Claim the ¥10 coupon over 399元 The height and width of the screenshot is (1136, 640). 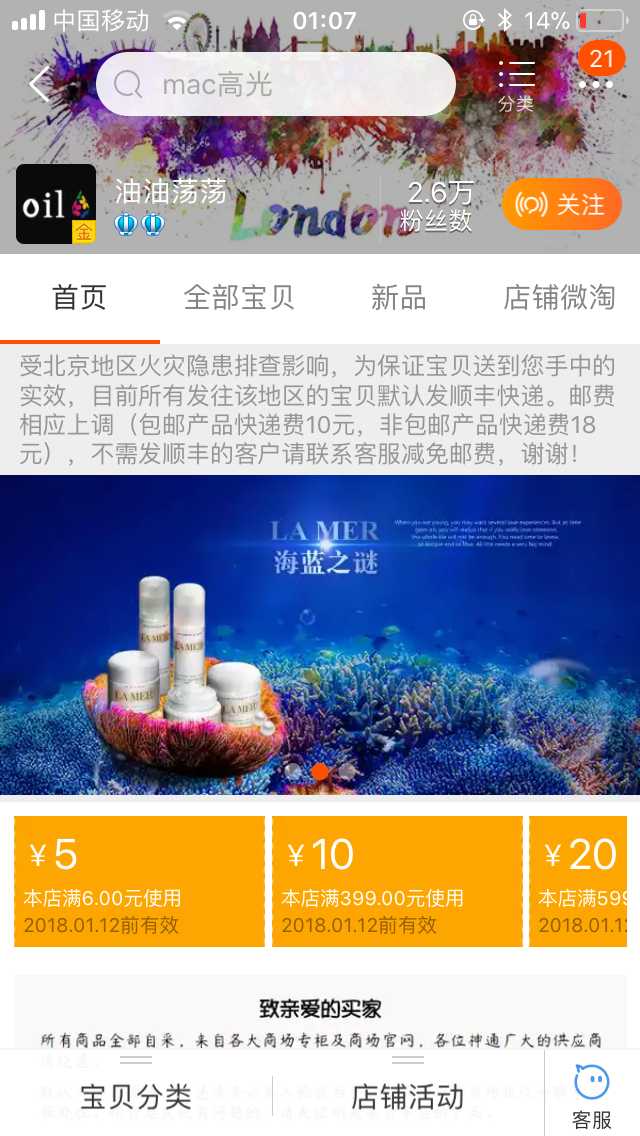click(397, 881)
